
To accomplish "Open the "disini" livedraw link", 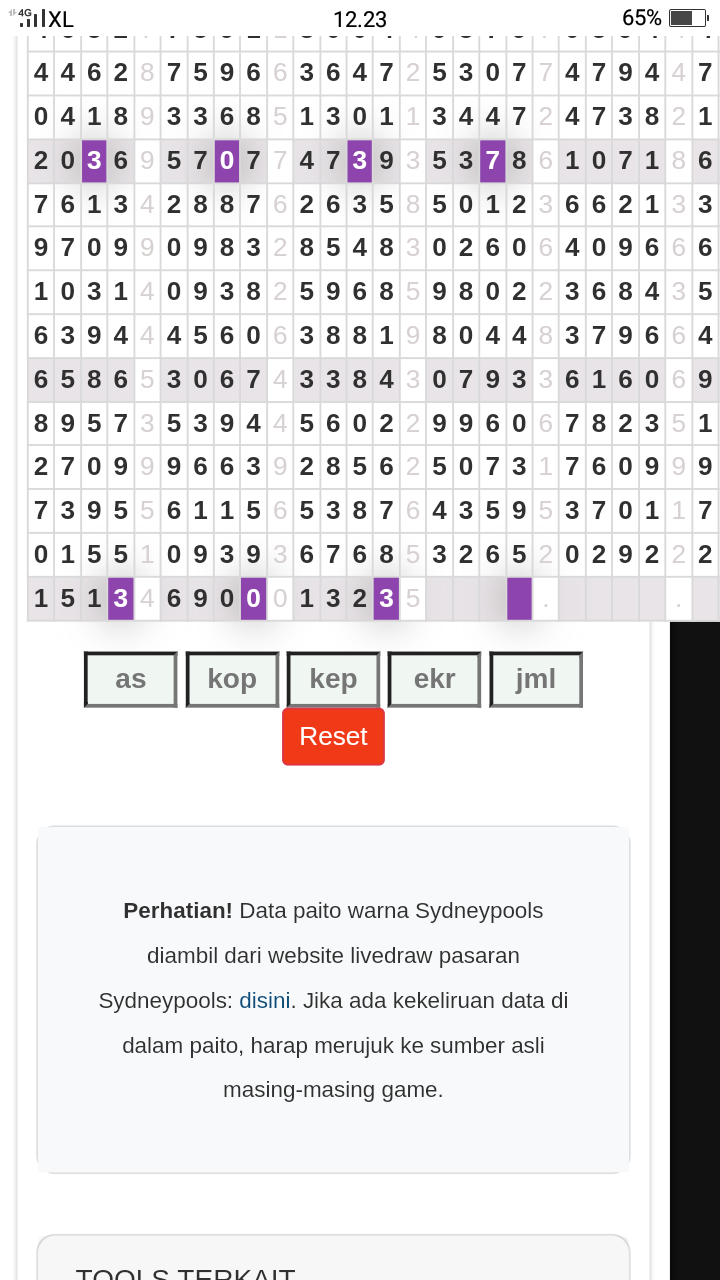I will click(x=267, y=1000).
